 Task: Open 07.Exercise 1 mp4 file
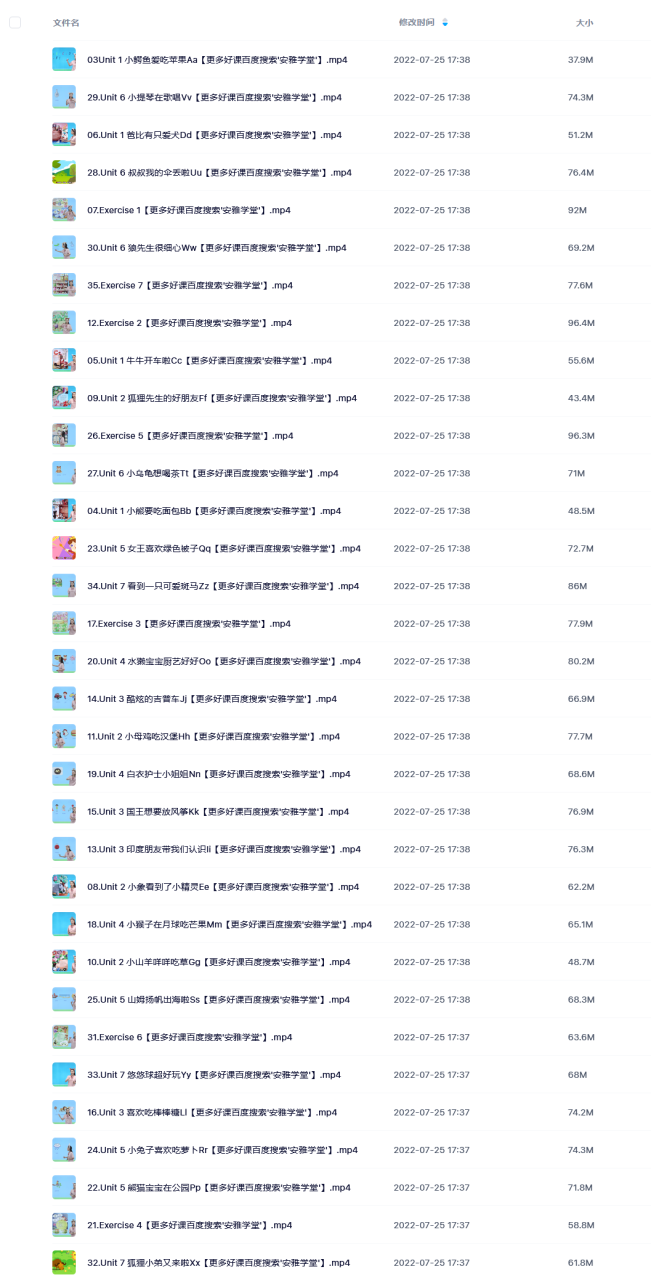coord(189,210)
